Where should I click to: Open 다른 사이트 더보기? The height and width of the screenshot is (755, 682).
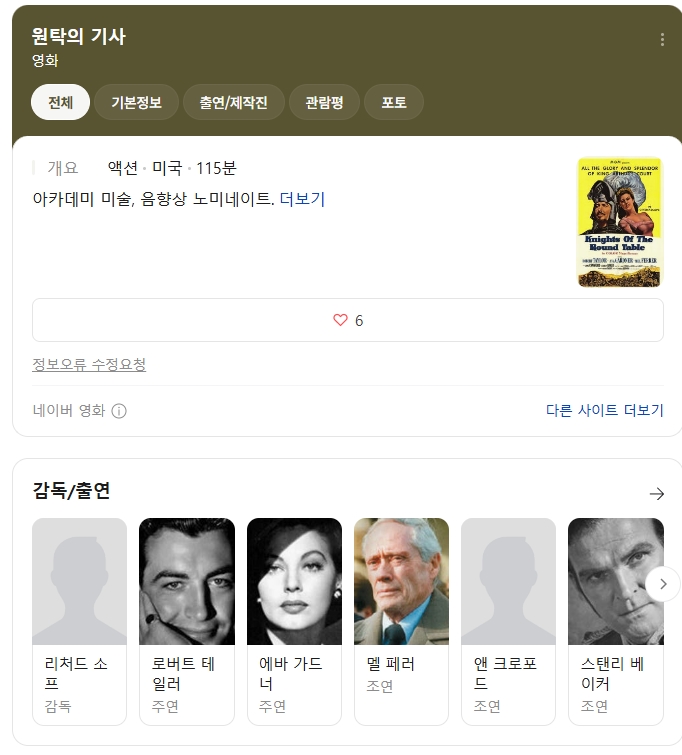point(604,410)
